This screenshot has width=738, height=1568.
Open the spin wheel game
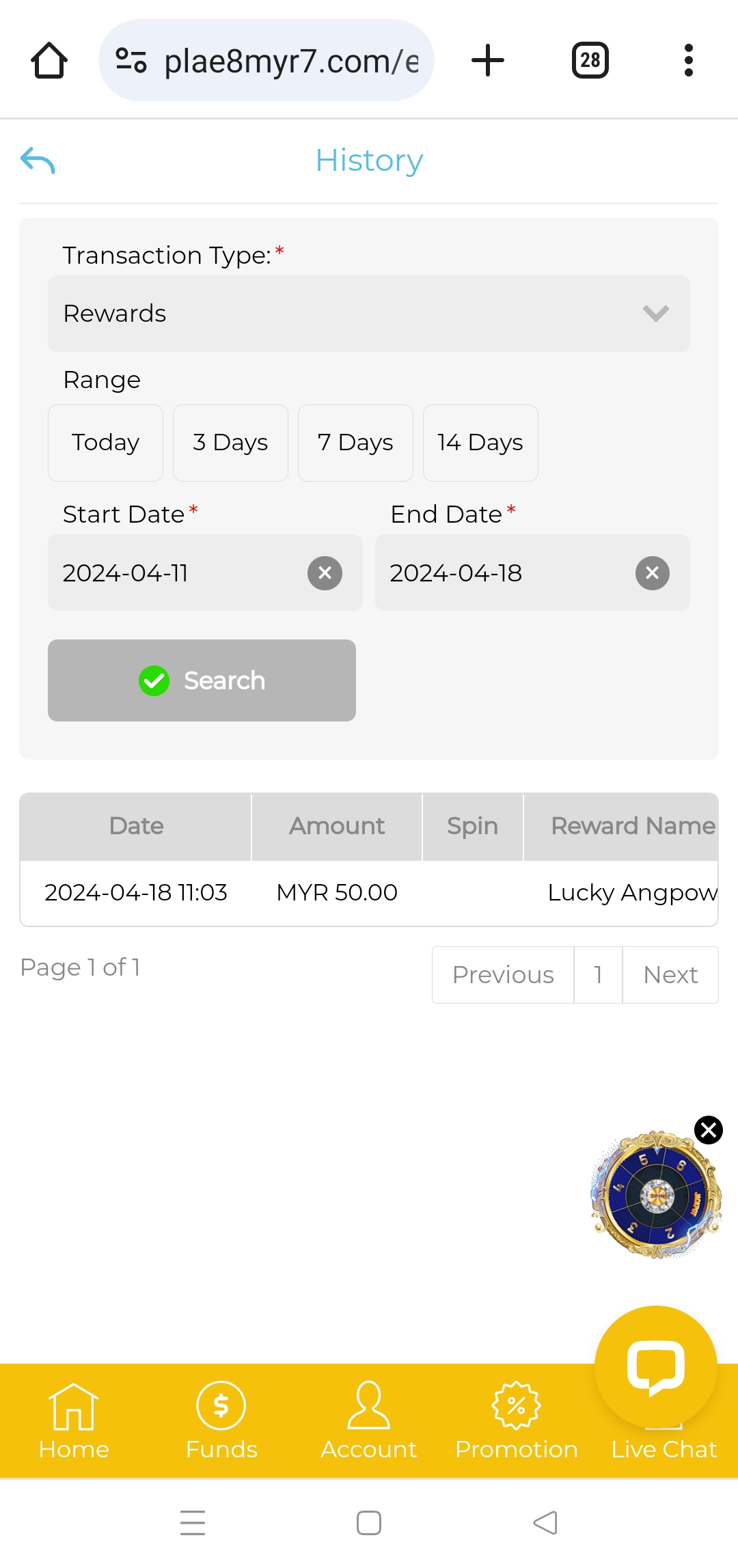coord(656,1196)
